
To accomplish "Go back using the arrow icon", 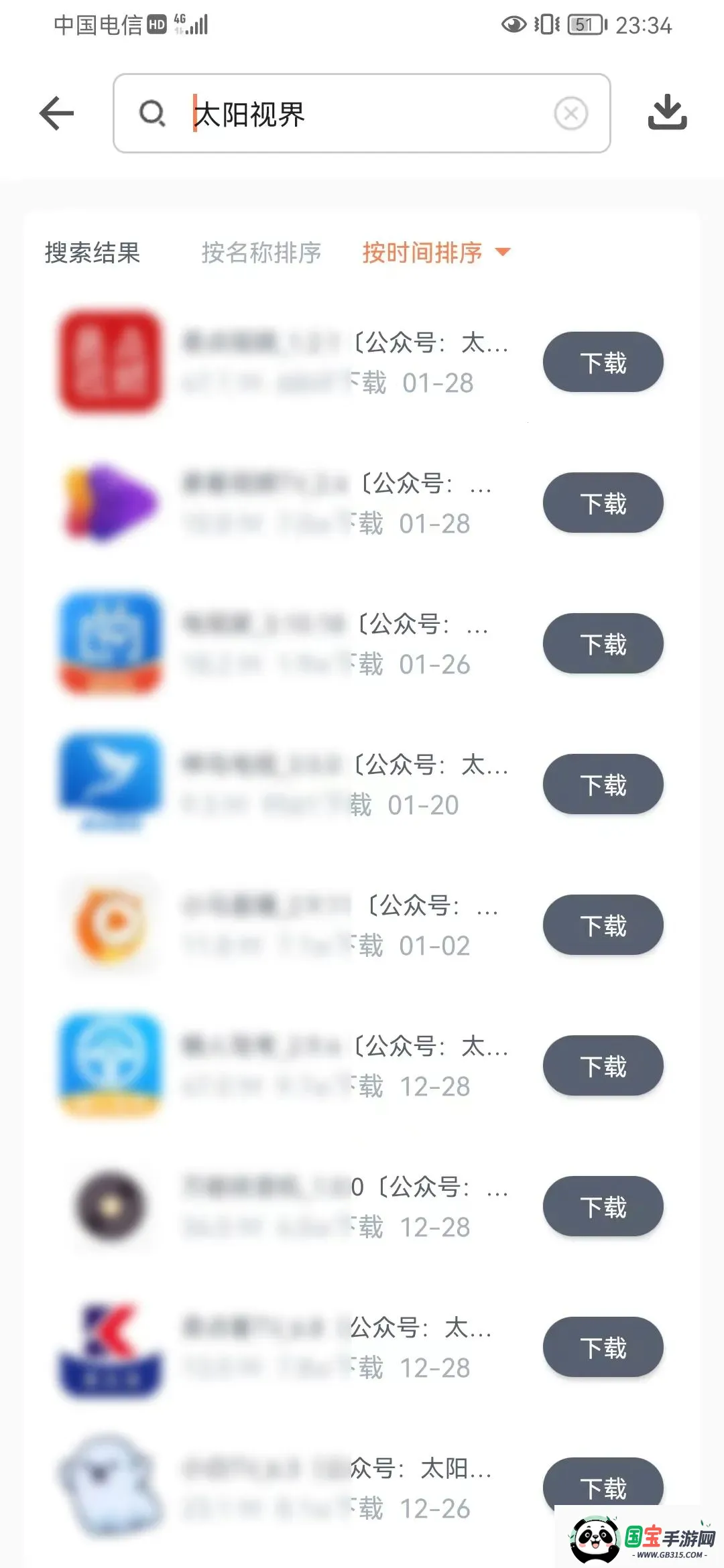I will tap(57, 113).
